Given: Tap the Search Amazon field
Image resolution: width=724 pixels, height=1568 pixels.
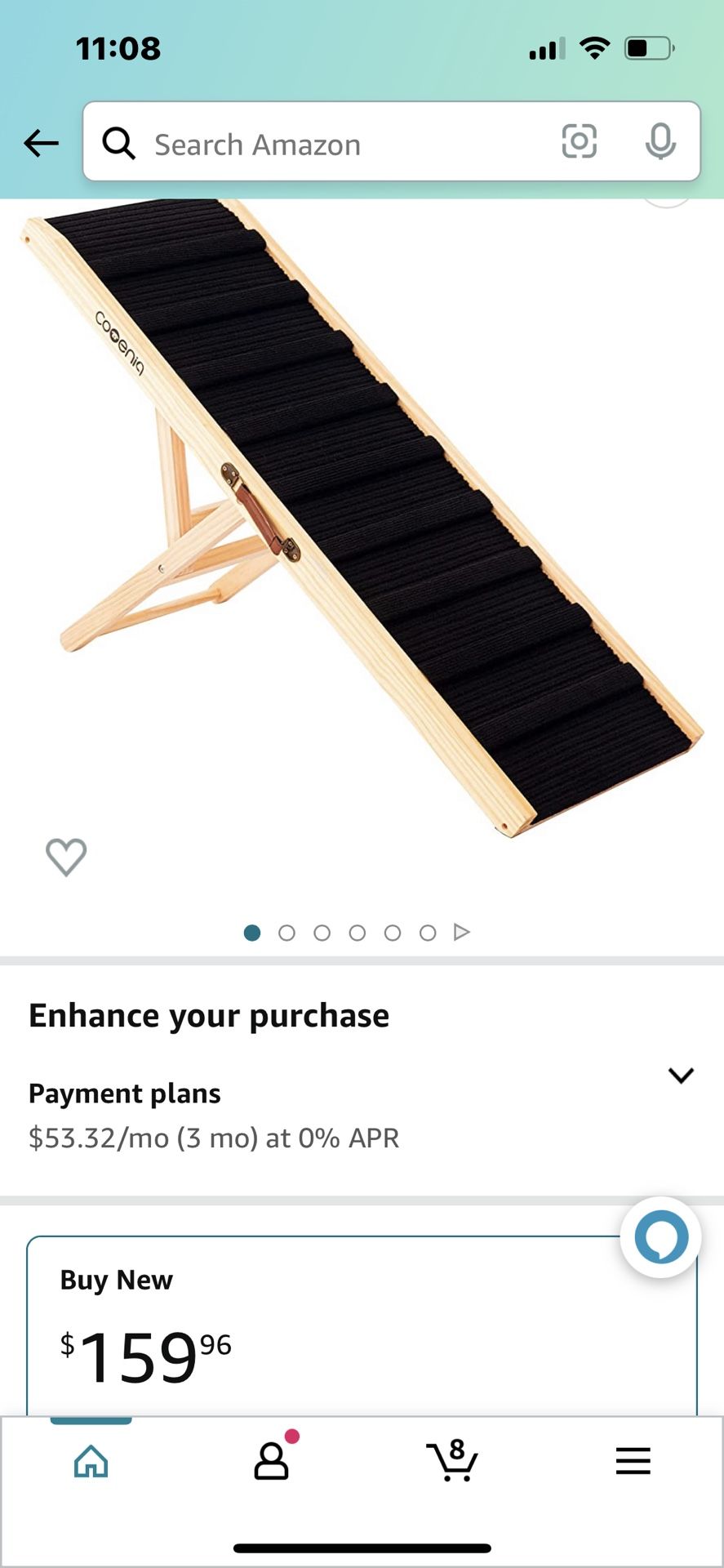Looking at the screenshot, I should coord(326,144).
